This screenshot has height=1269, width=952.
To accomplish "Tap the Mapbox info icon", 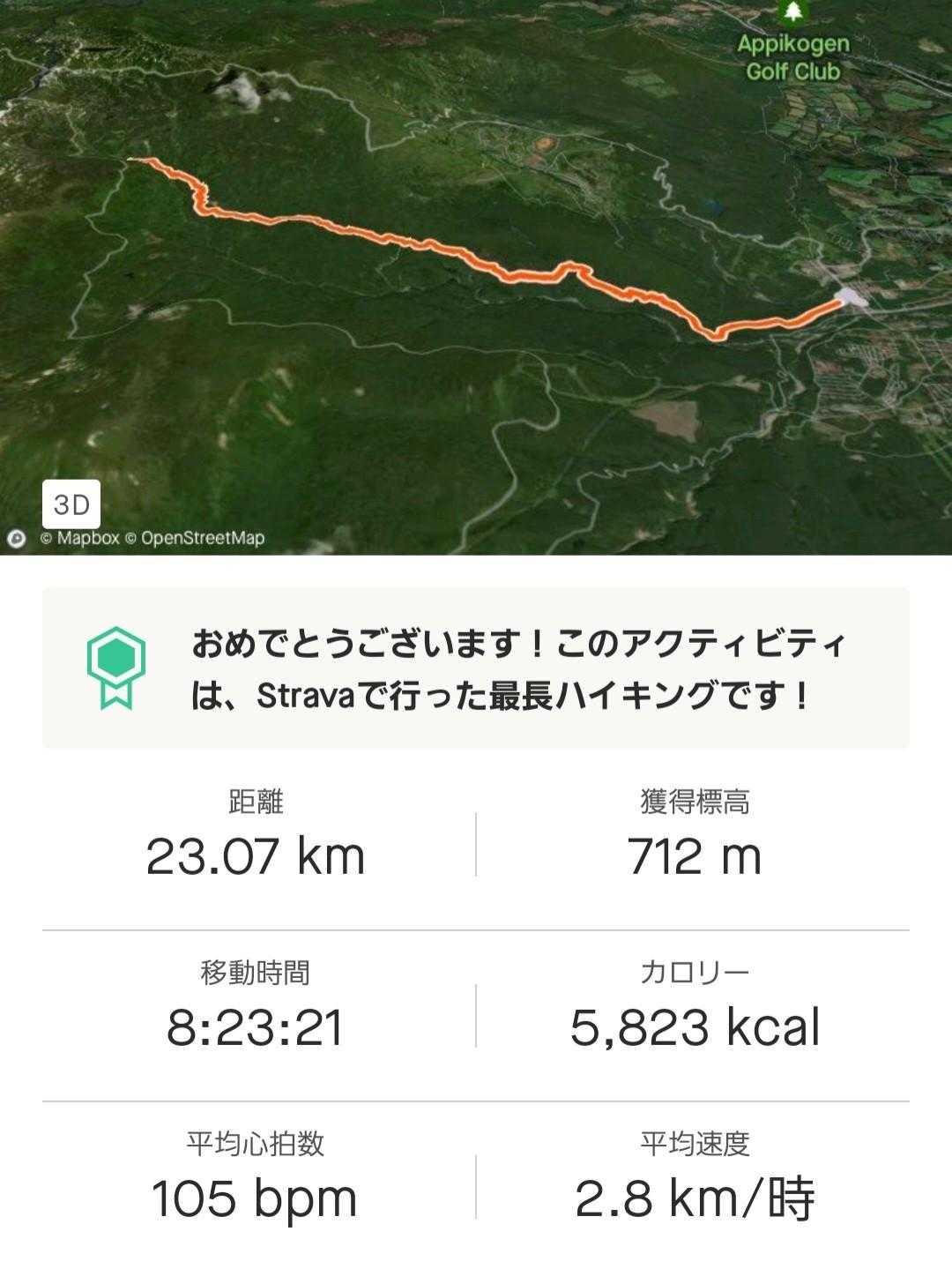I will pos(16,538).
